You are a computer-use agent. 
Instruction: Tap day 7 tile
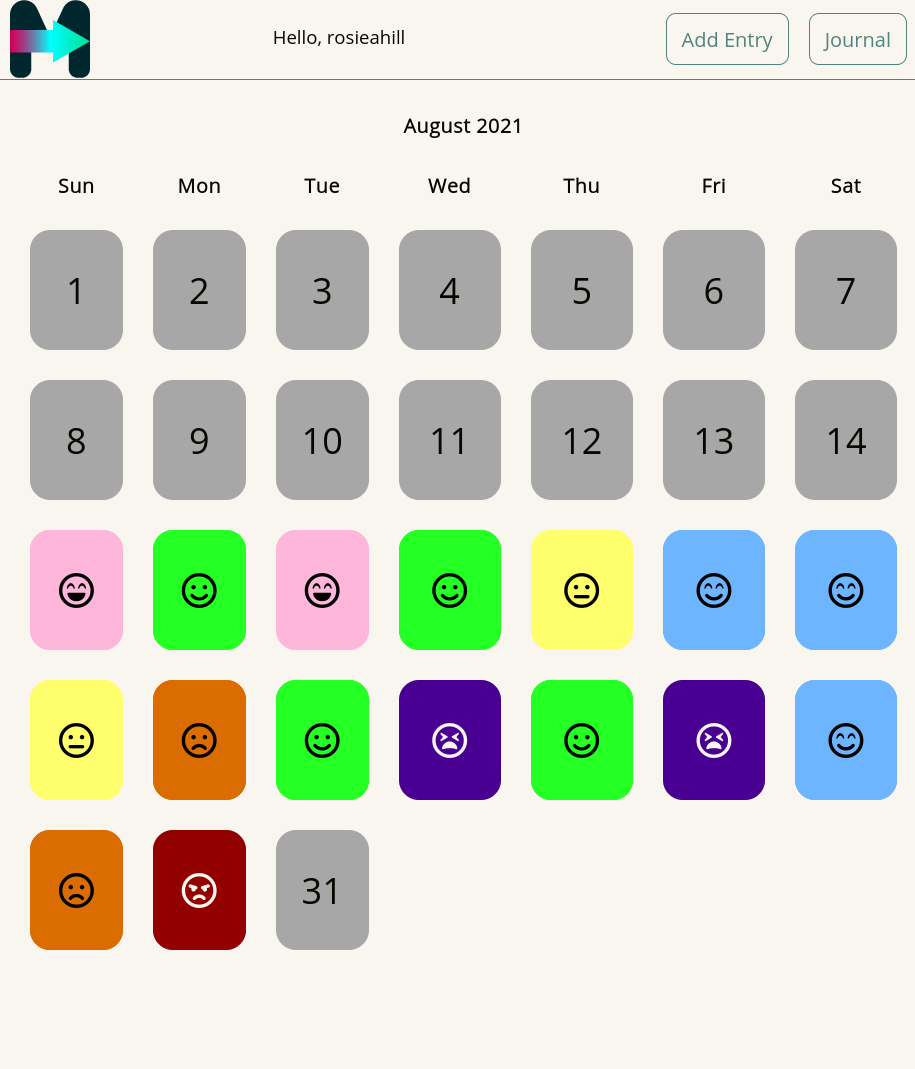point(845,290)
